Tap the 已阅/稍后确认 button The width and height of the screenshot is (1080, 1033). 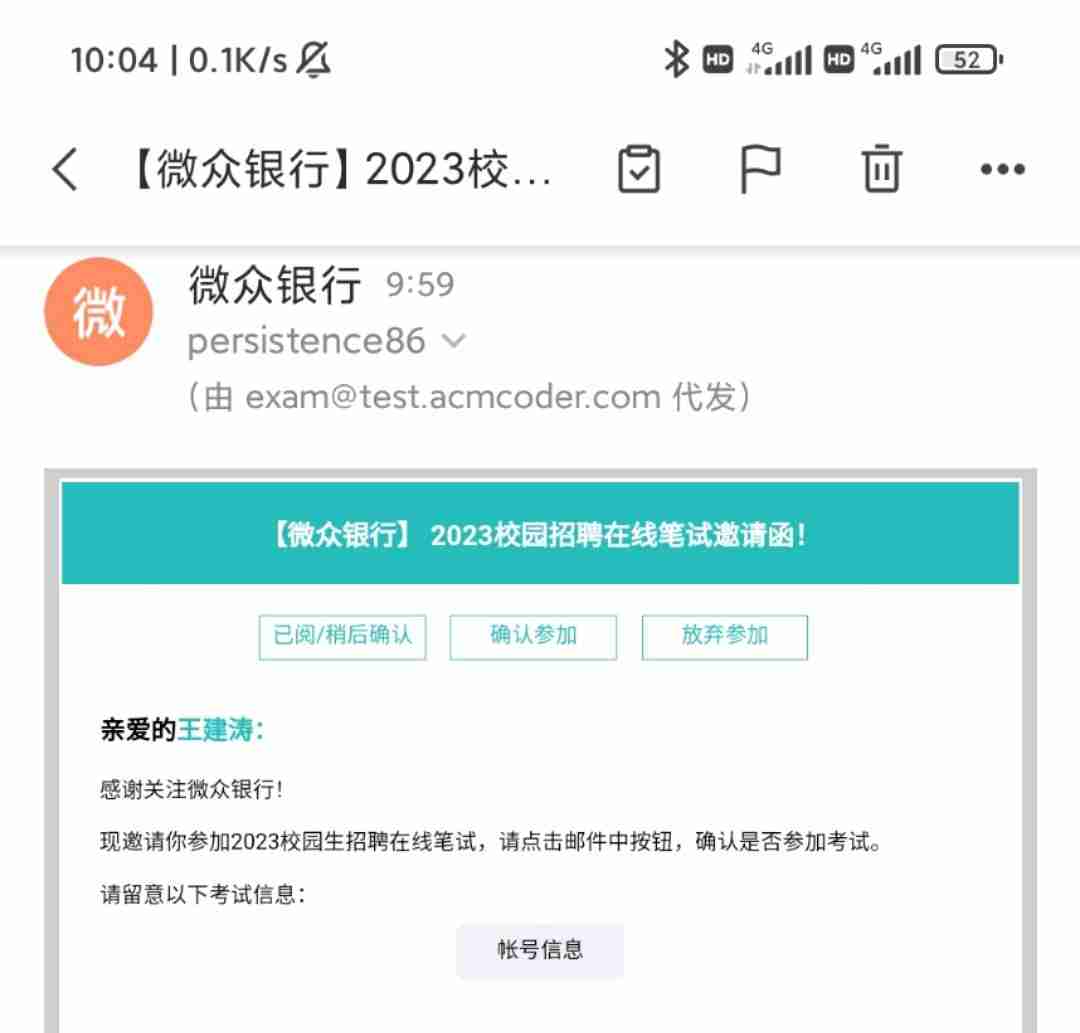coord(343,636)
